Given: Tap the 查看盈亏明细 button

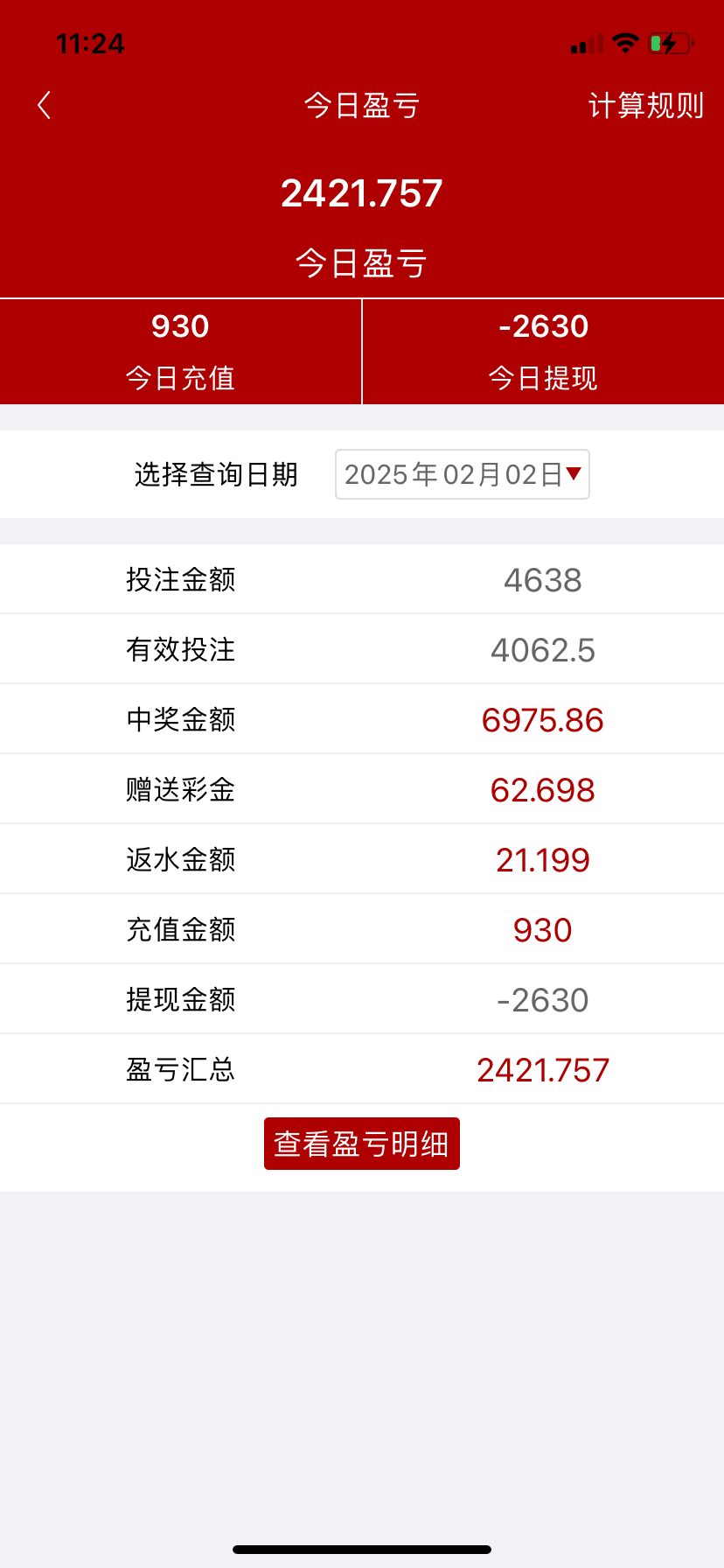Looking at the screenshot, I should (361, 1144).
